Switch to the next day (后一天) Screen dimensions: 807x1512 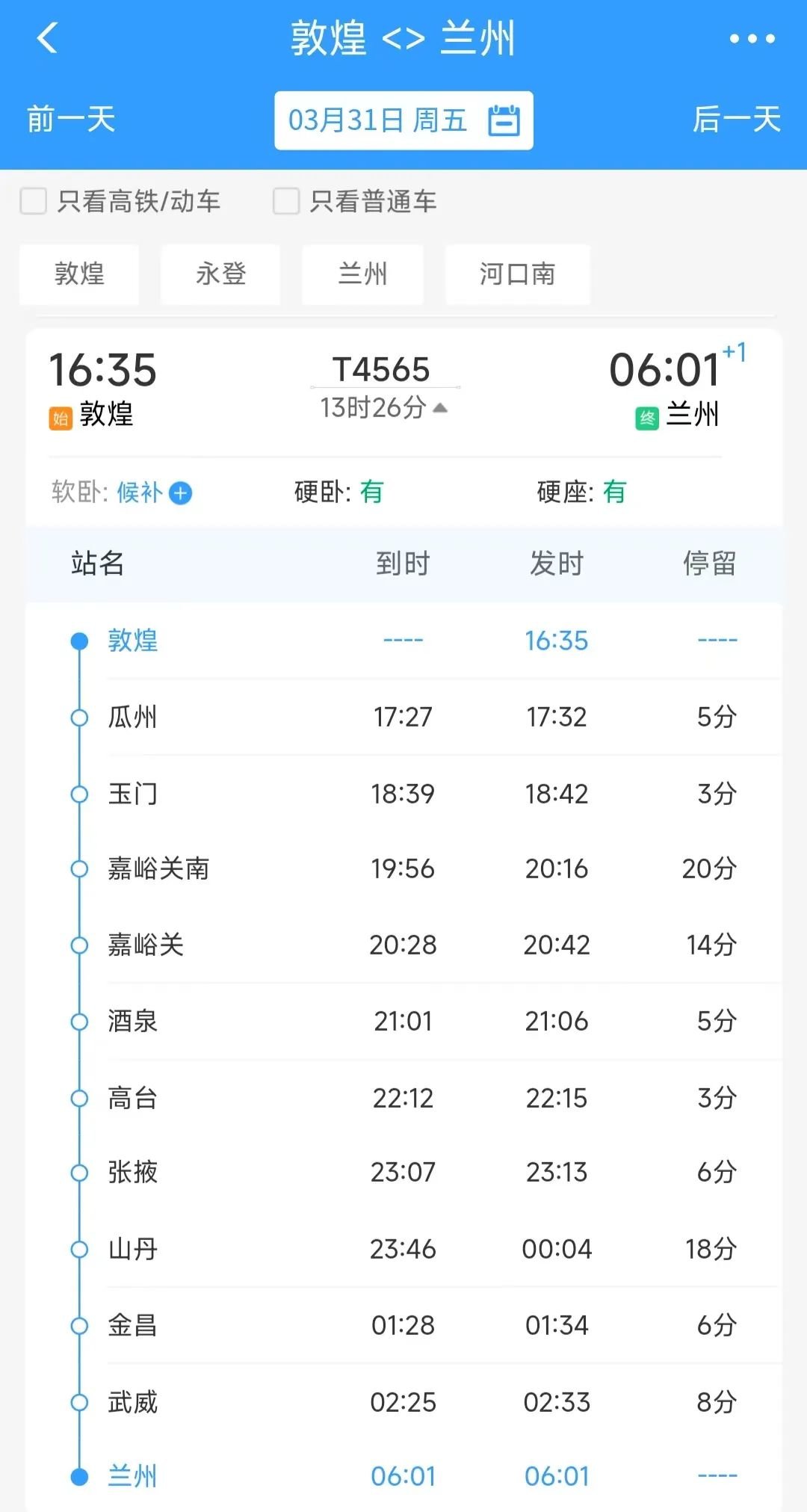pyautogui.click(x=736, y=120)
